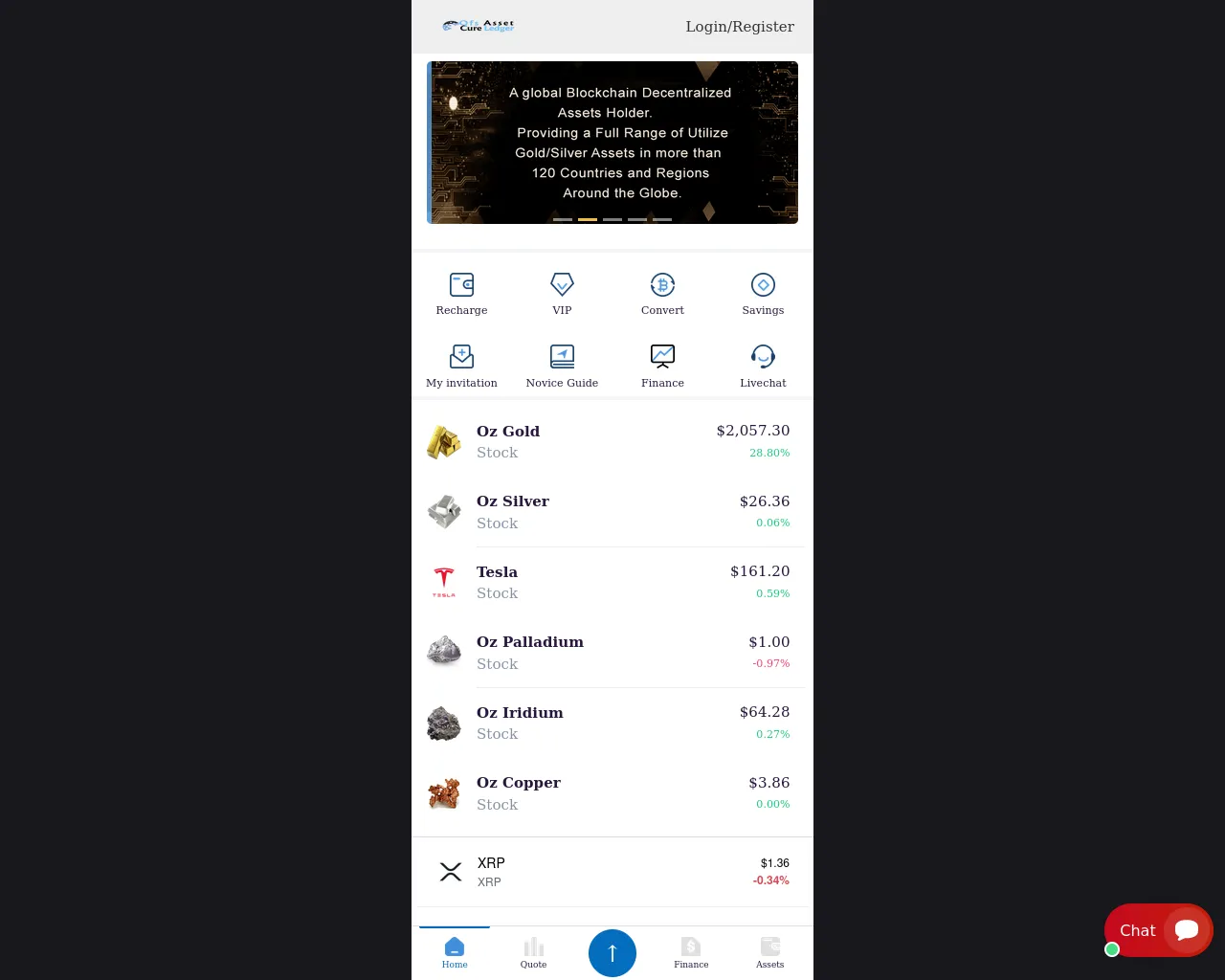Open the Oz Silver stock row

(612, 512)
